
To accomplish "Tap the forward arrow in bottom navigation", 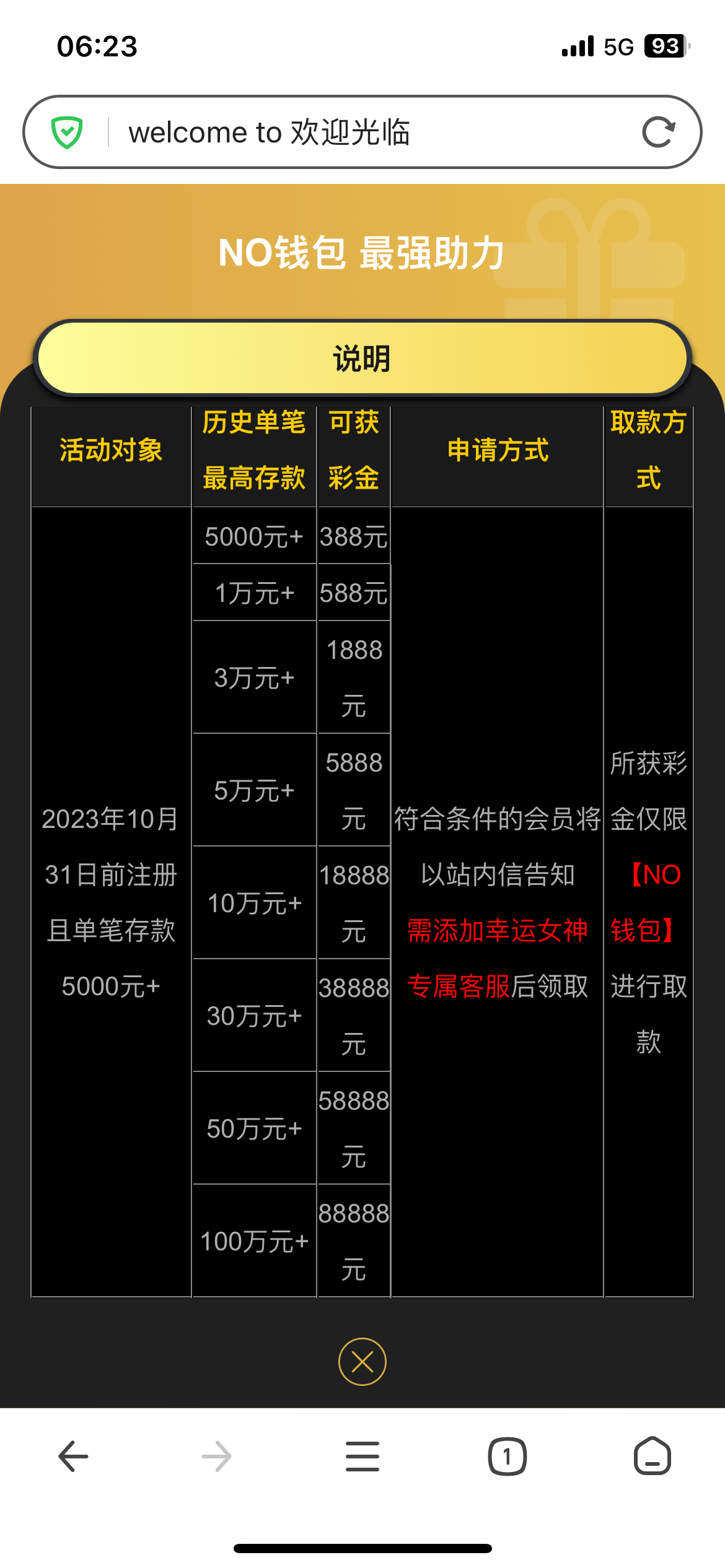I will (217, 1455).
